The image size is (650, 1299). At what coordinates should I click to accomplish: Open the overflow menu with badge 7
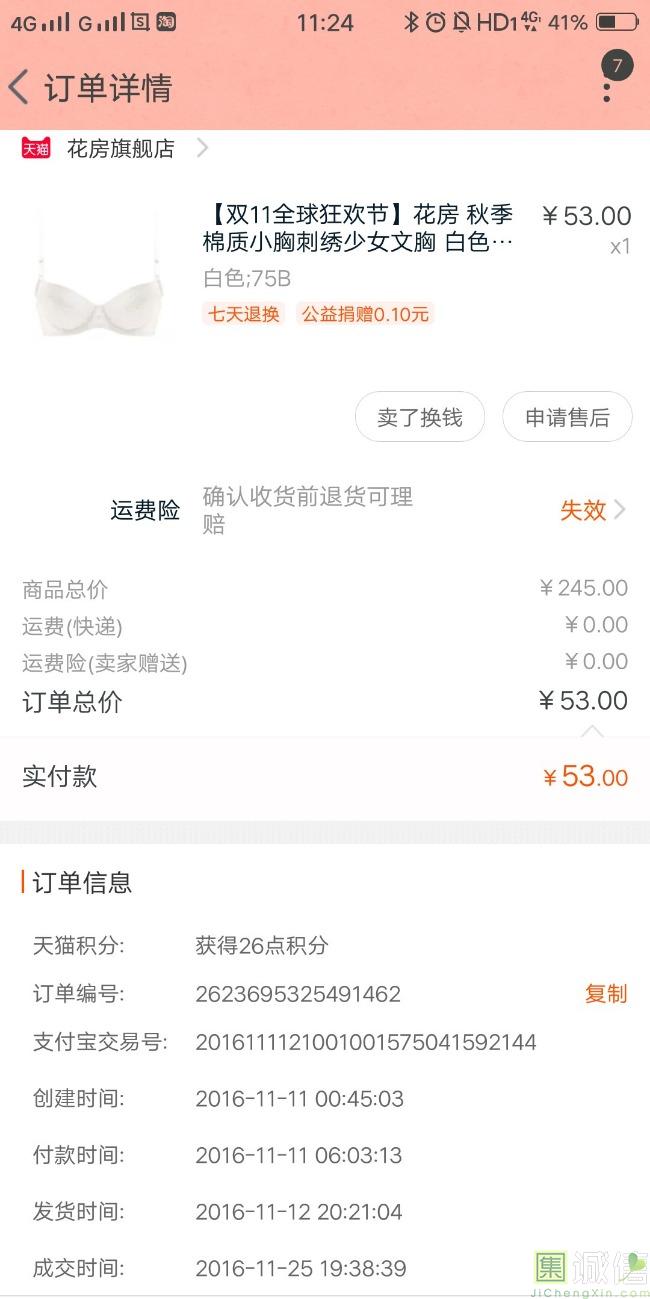coord(607,86)
